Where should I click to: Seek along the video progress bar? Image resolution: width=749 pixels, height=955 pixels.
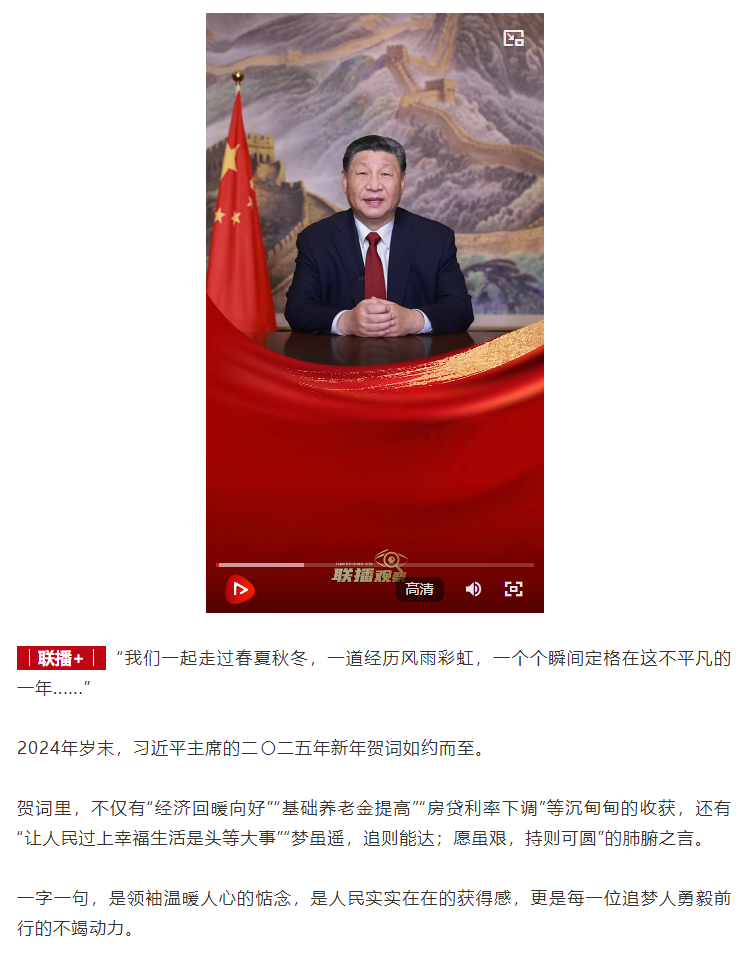pyautogui.click(x=375, y=565)
